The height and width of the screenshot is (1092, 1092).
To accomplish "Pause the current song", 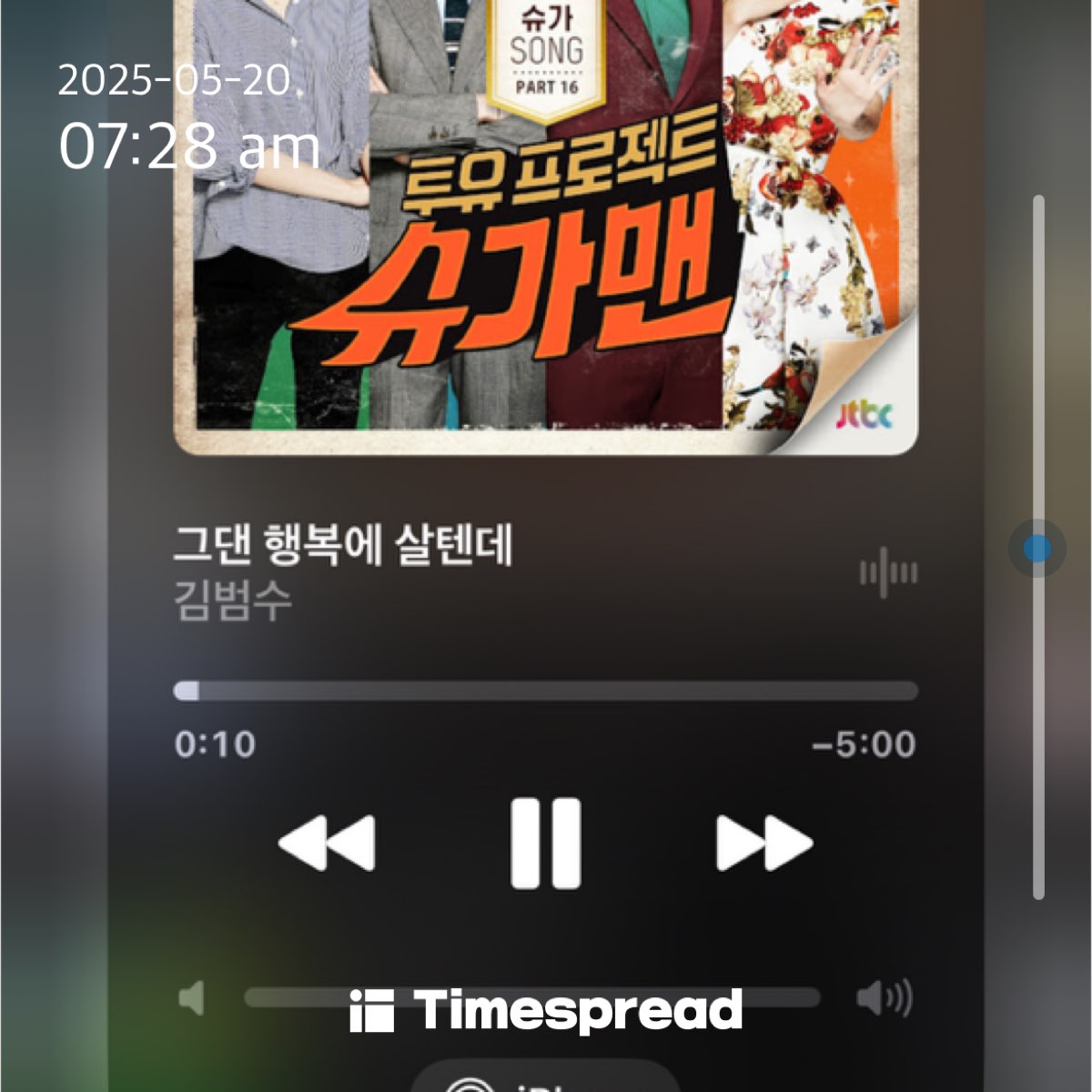I will [545, 843].
